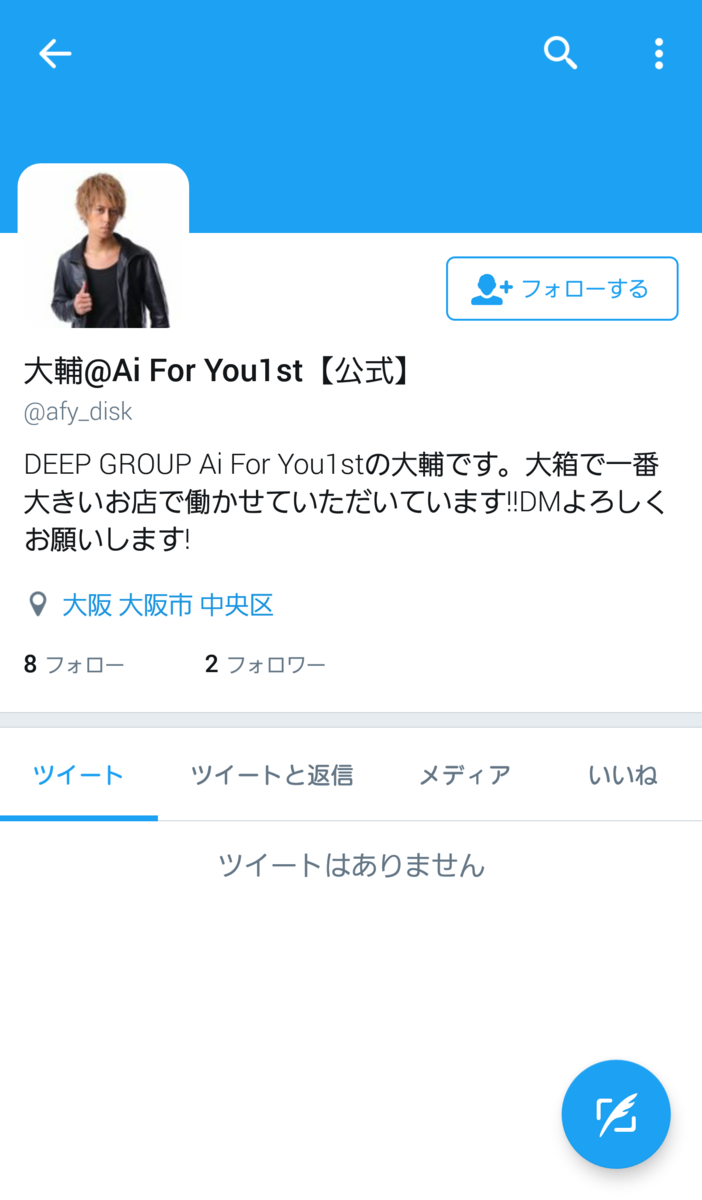
Task: Switch to the ツイート tab
Action: point(78,775)
